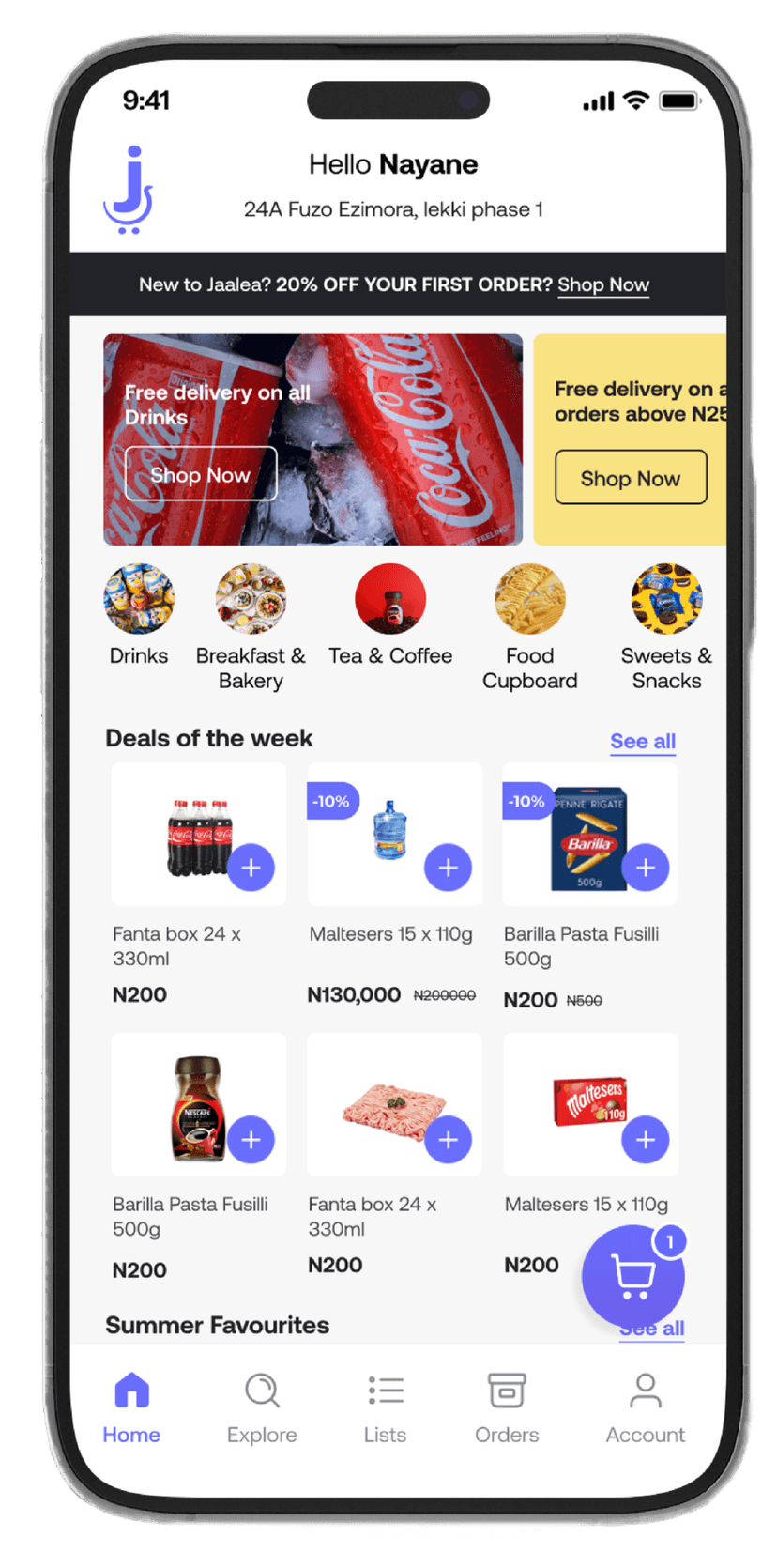Add the N200 red Maltesers box to cart
The image size is (777, 1568).
click(x=646, y=1139)
